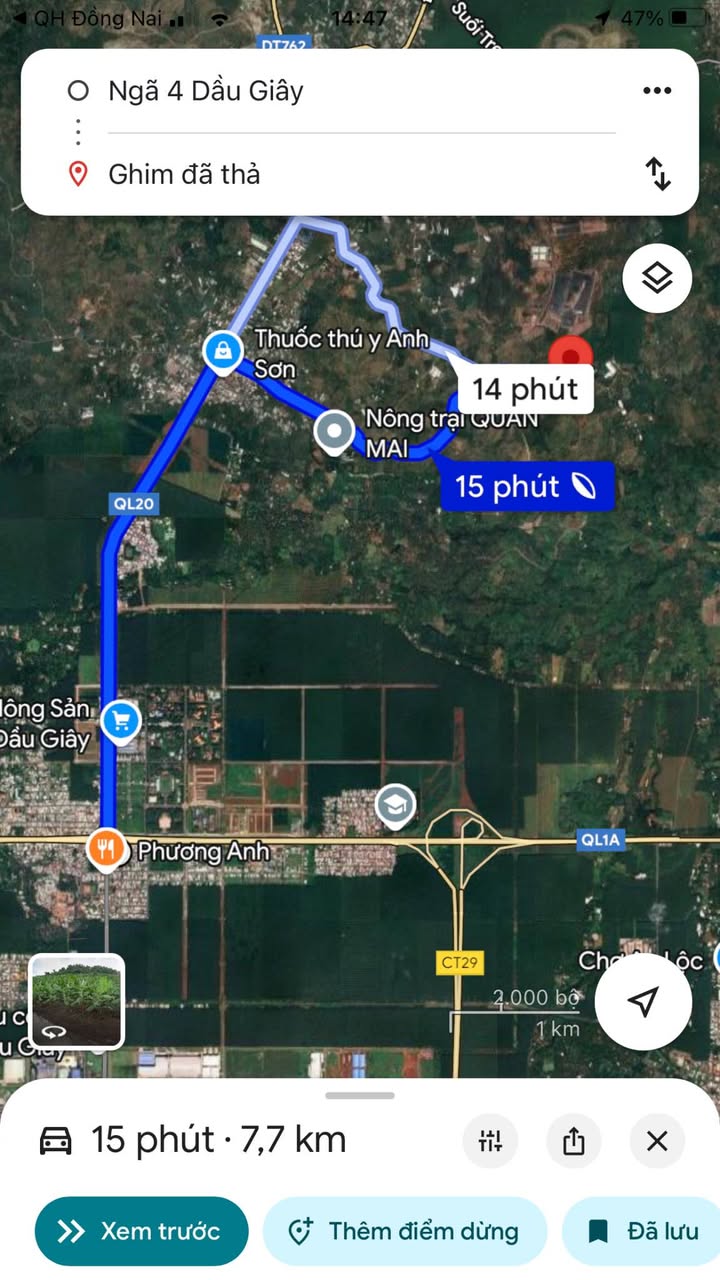This screenshot has width=720, height=1280.
Task: Swap start and destination points
Action: point(658,174)
